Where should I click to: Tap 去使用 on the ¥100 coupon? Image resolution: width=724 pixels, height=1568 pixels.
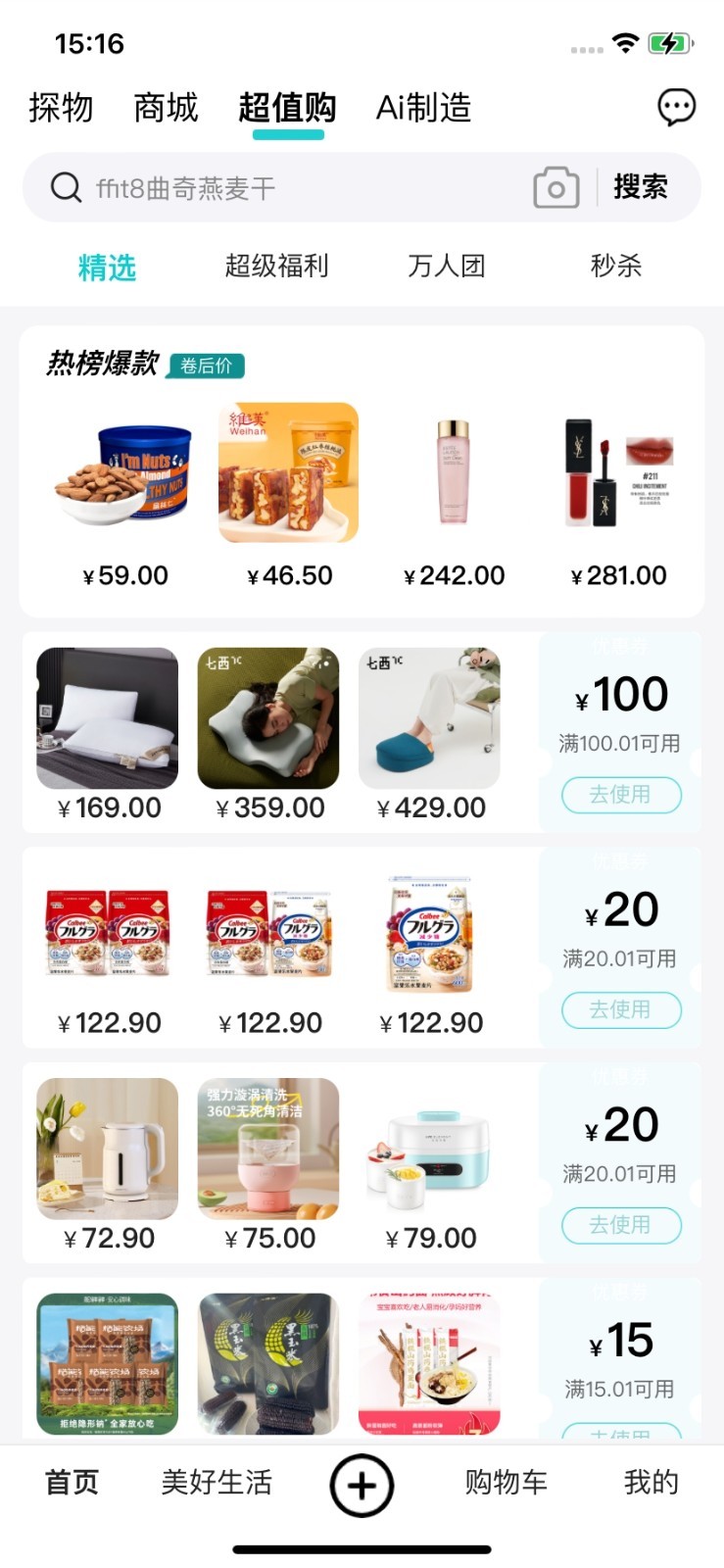[x=620, y=795]
